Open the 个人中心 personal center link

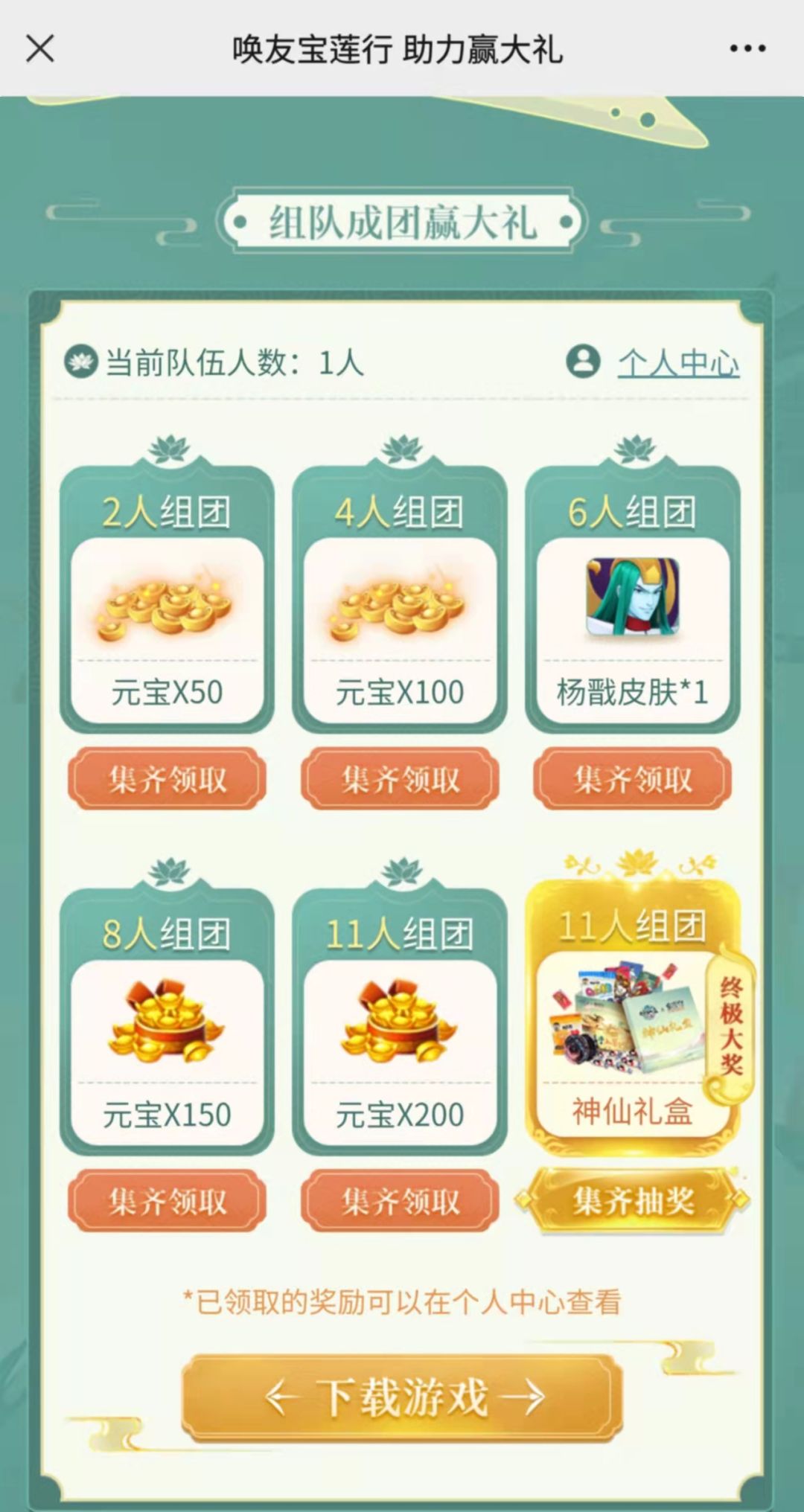(679, 362)
